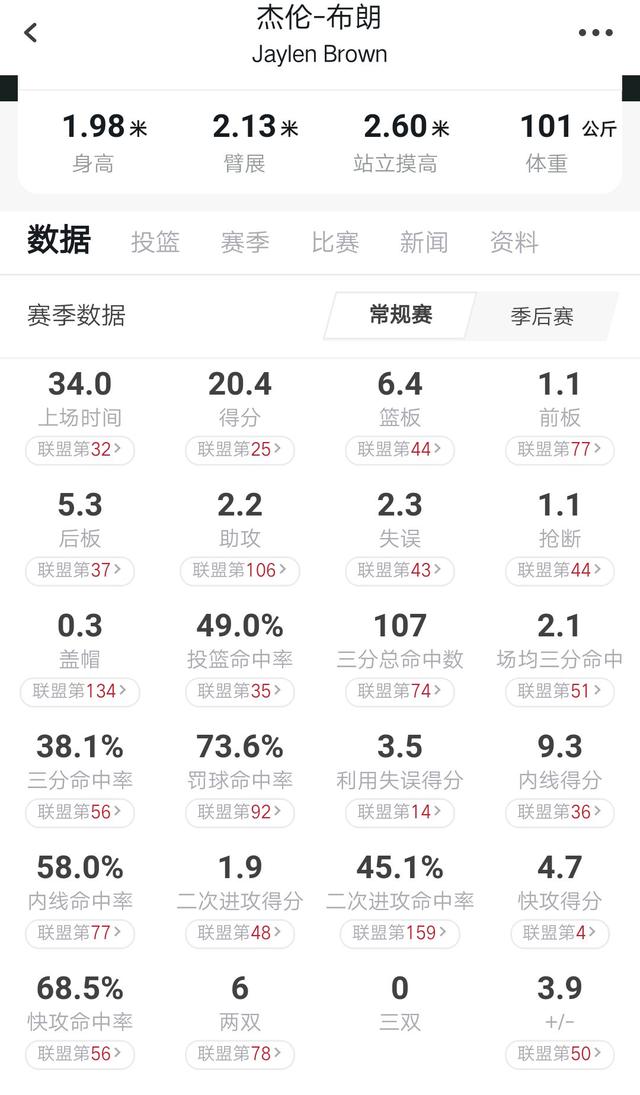Screen dimensions: 640x1095
Task: Open the three-dot overflow menu
Action: coord(595,33)
